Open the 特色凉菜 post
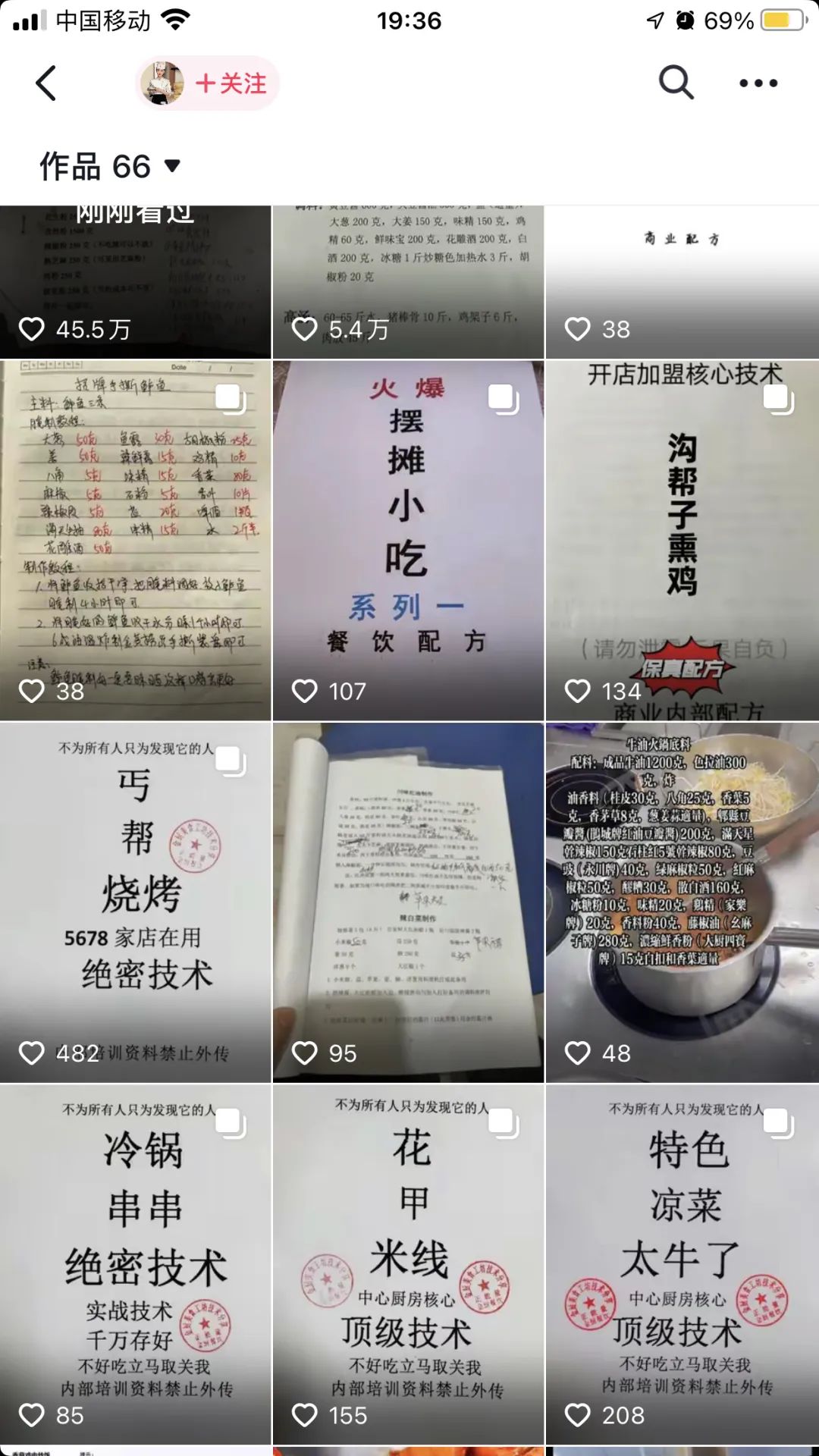The image size is (819, 1456). (681, 1264)
